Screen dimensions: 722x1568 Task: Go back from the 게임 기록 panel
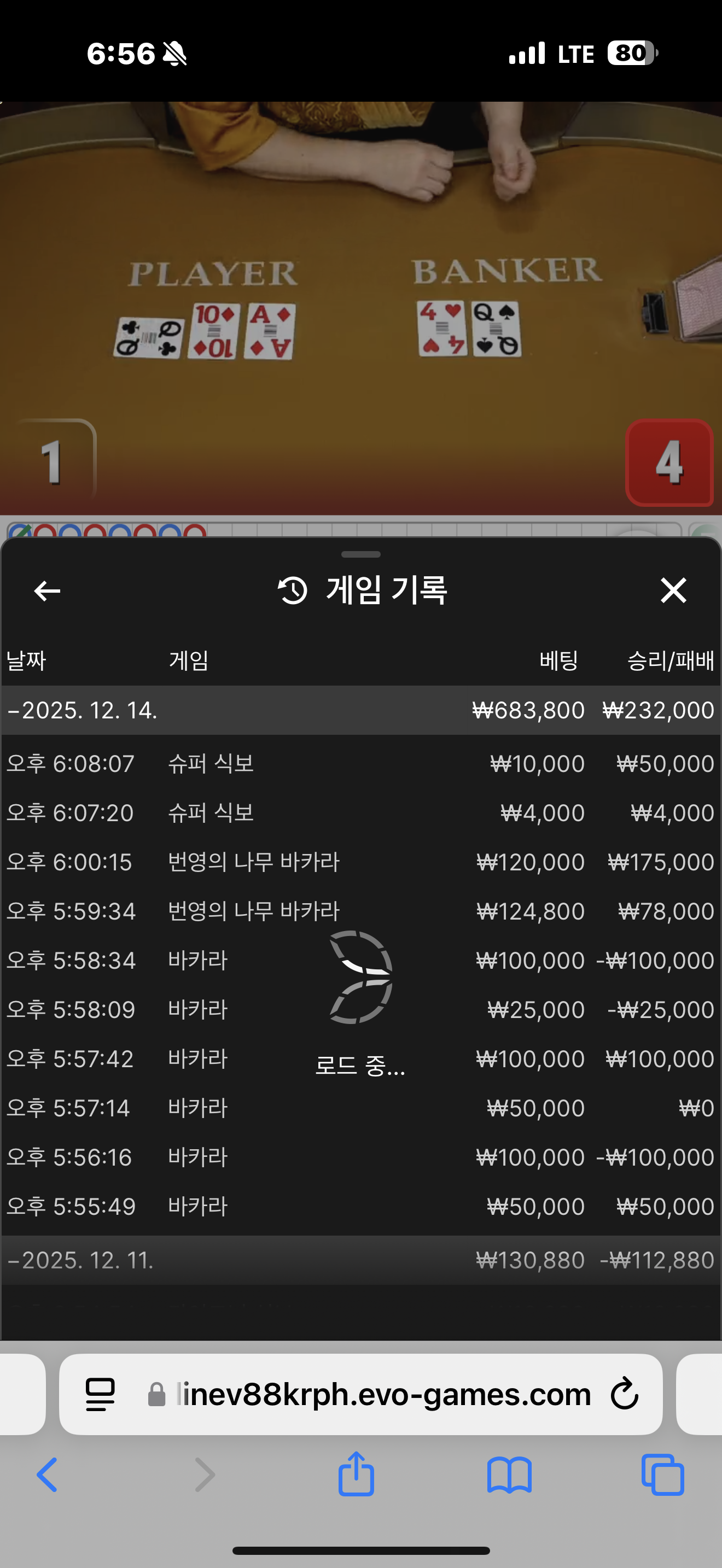point(47,590)
